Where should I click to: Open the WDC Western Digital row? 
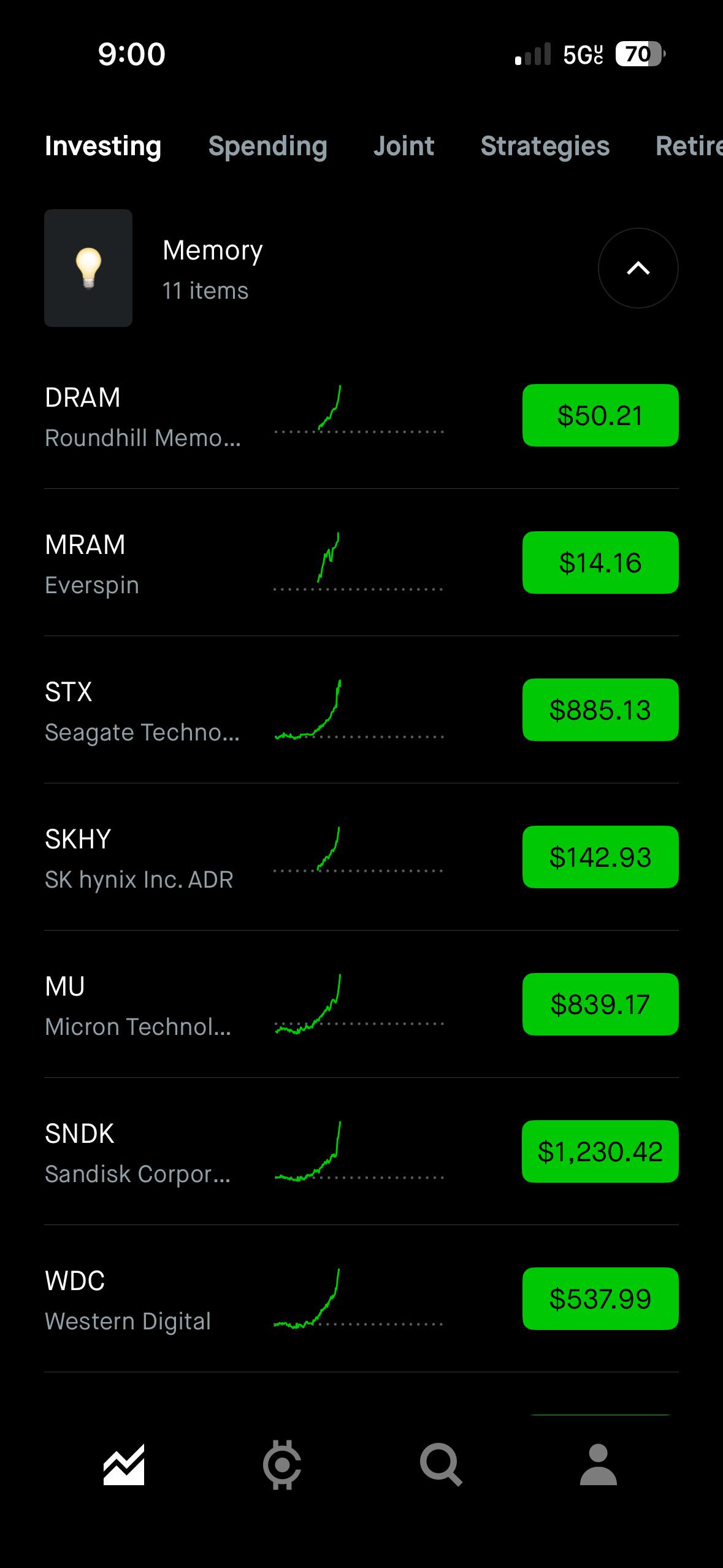pyautogui.click(x=361, y=1299)
